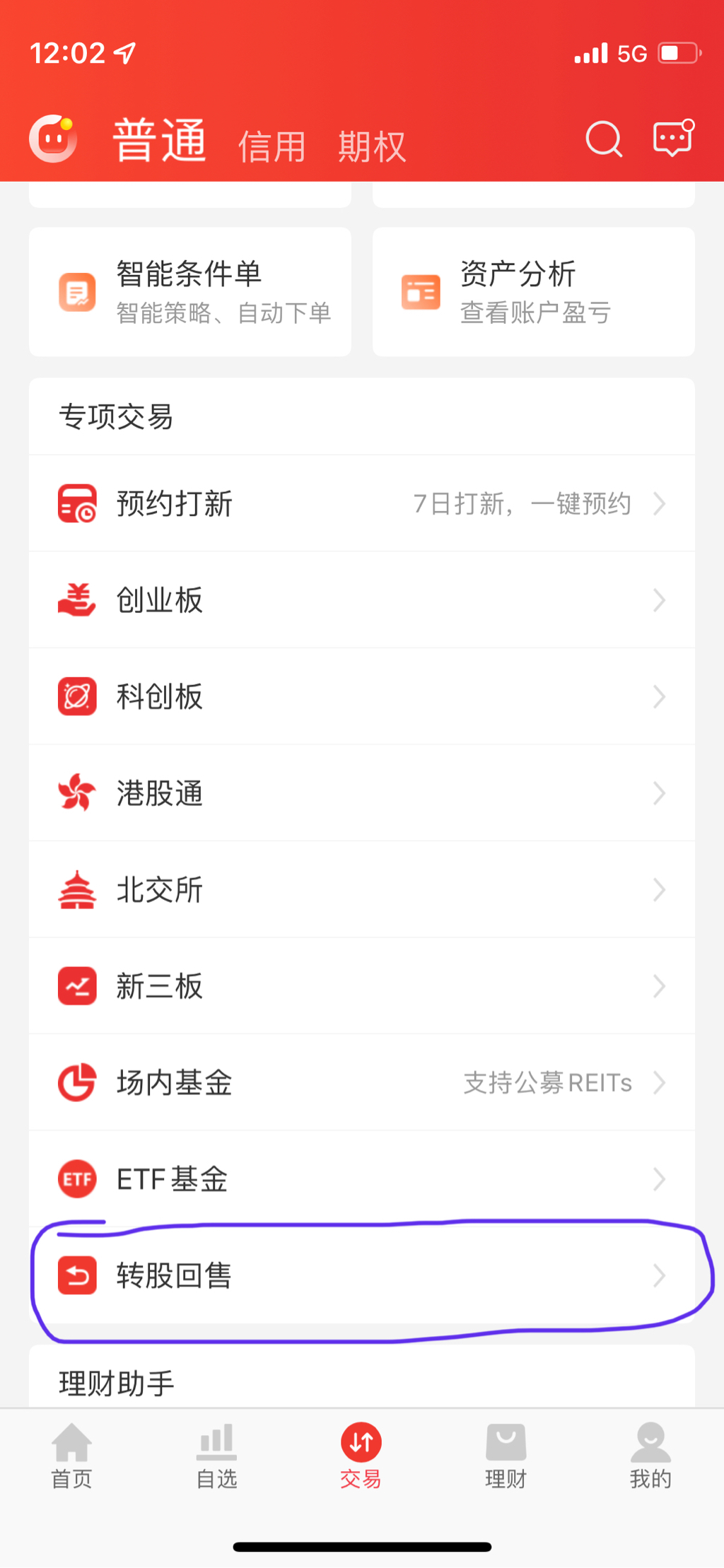724x1568 pixels.
Task: Switch to the 信用 tab
Action: click(x=271, y=146)
